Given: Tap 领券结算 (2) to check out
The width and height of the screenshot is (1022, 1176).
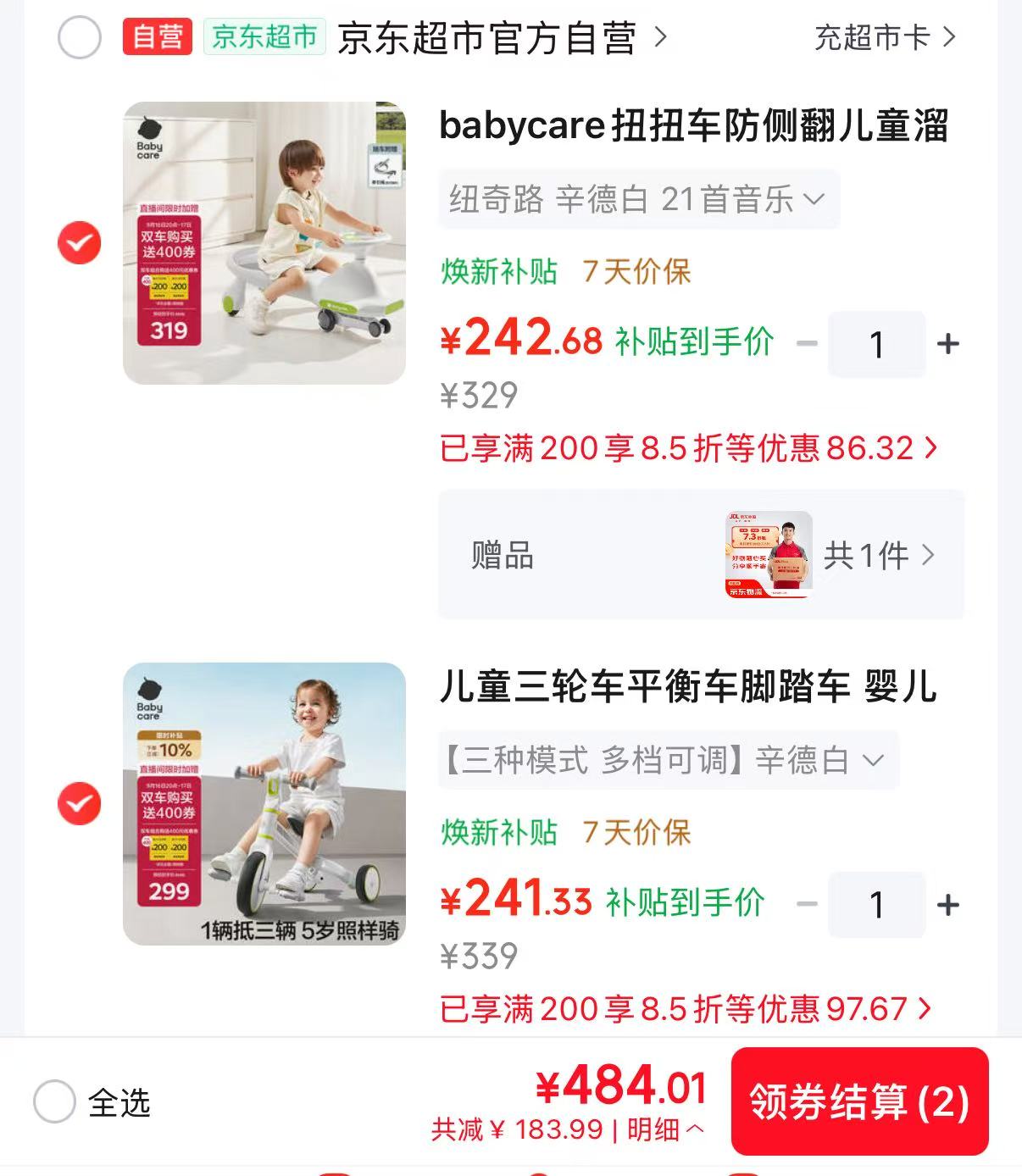Looking at the screenshot, I should [x=859, y=1101].
